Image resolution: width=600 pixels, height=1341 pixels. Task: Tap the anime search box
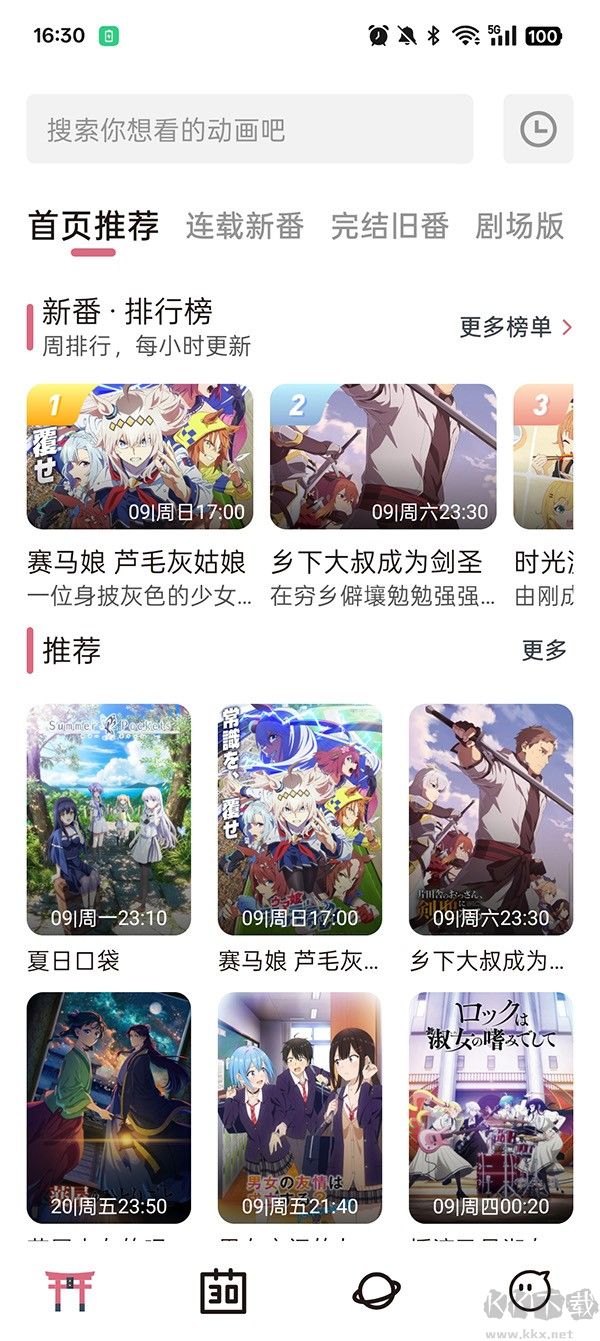point(249,129)
